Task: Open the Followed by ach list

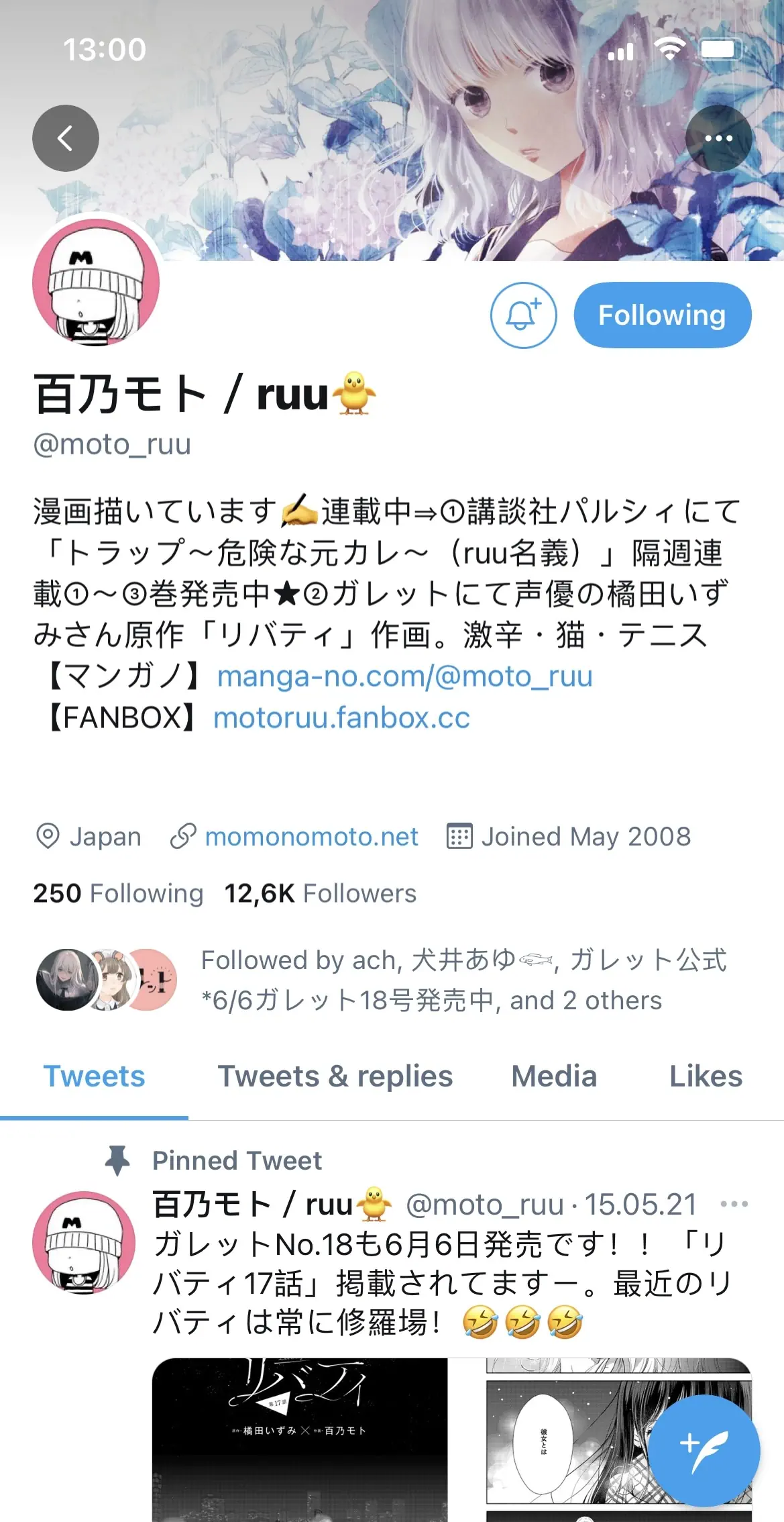Action: click(429, 980)
